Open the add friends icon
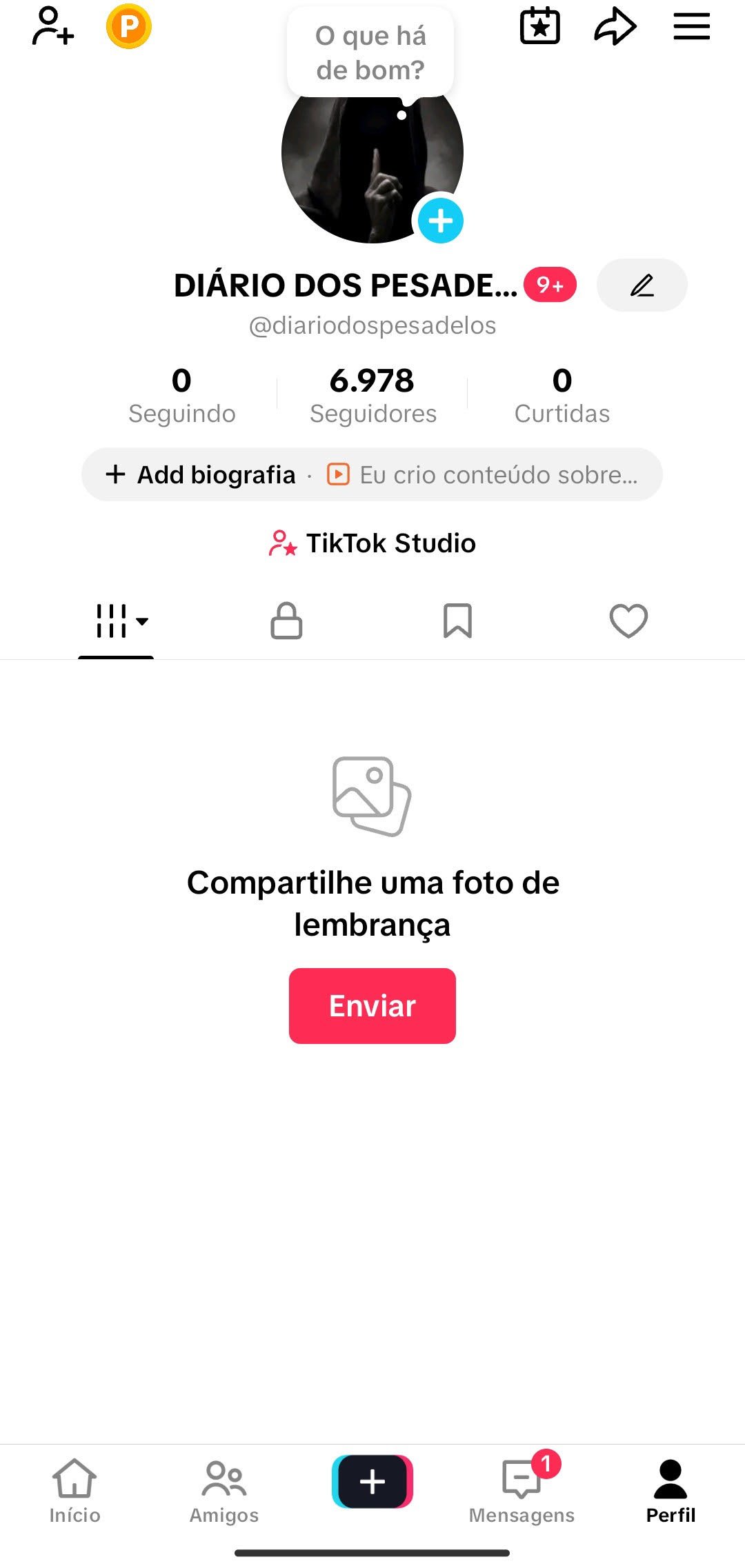The width and height of the screenshot is (745, 1568). tap(52, 26)
